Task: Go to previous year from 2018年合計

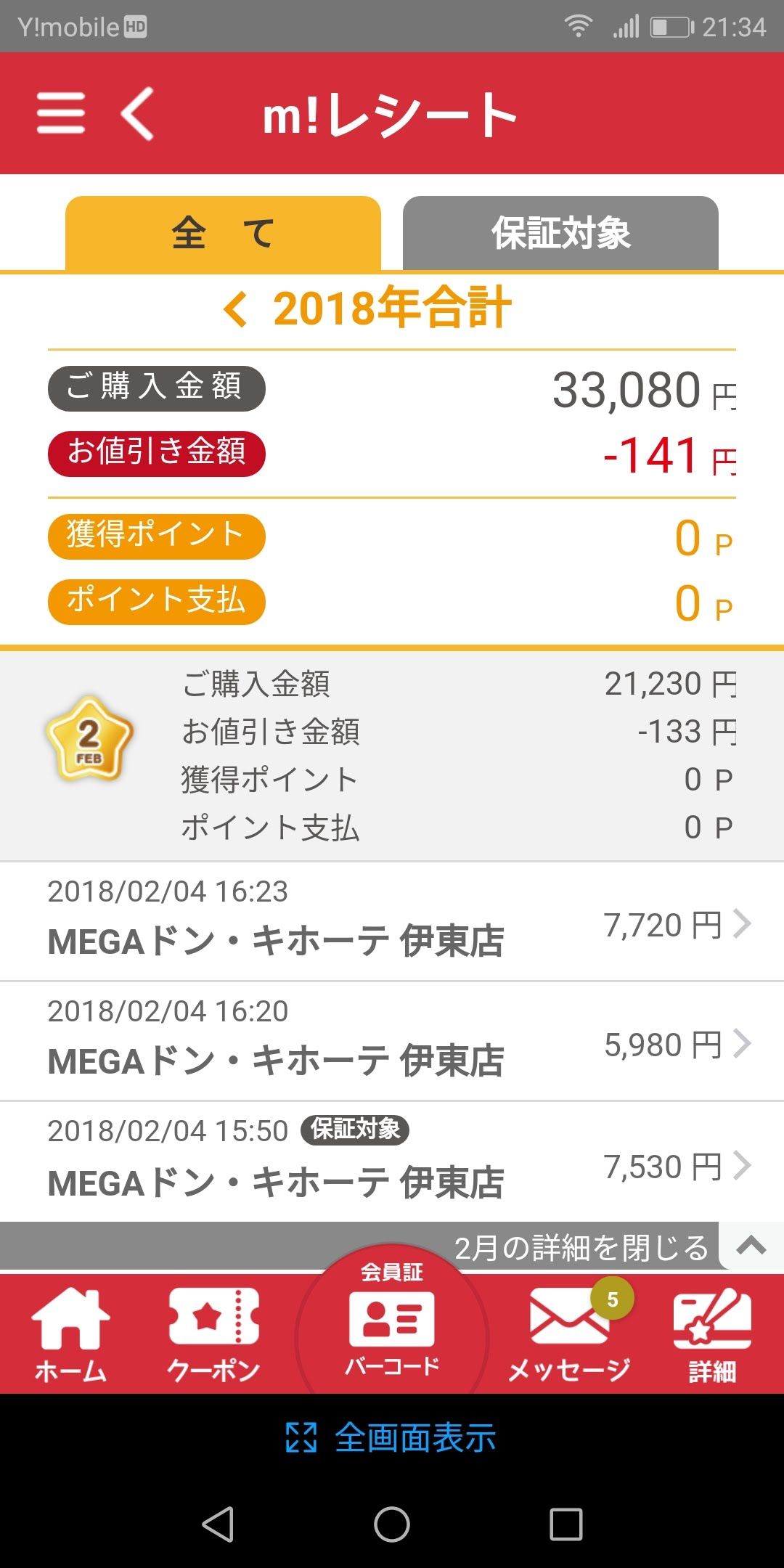Action: pos(235,309)
